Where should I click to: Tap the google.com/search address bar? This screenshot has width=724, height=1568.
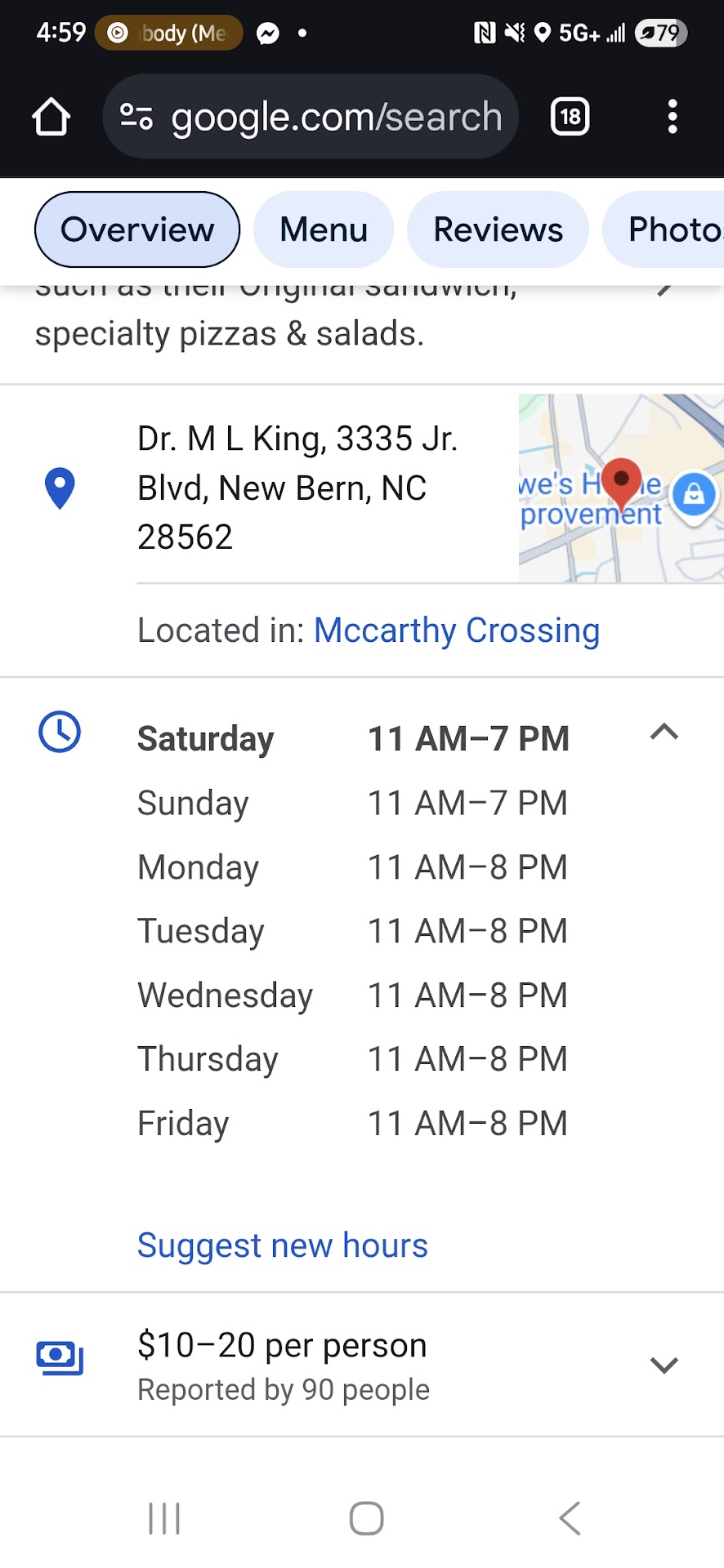click(311, 117)
